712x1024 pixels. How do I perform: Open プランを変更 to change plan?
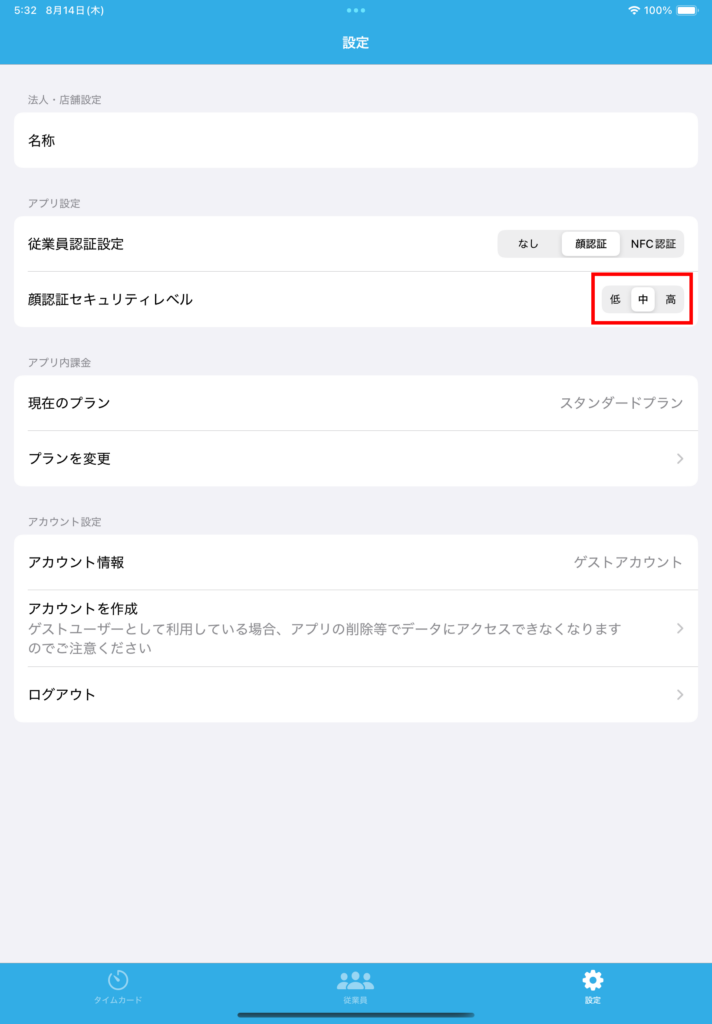(x=355, y=459)
